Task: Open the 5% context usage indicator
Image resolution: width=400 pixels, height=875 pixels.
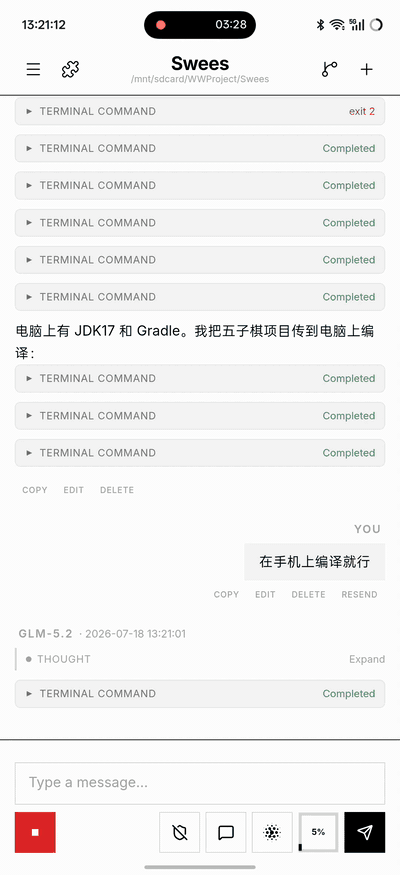Action: (318, 832)
